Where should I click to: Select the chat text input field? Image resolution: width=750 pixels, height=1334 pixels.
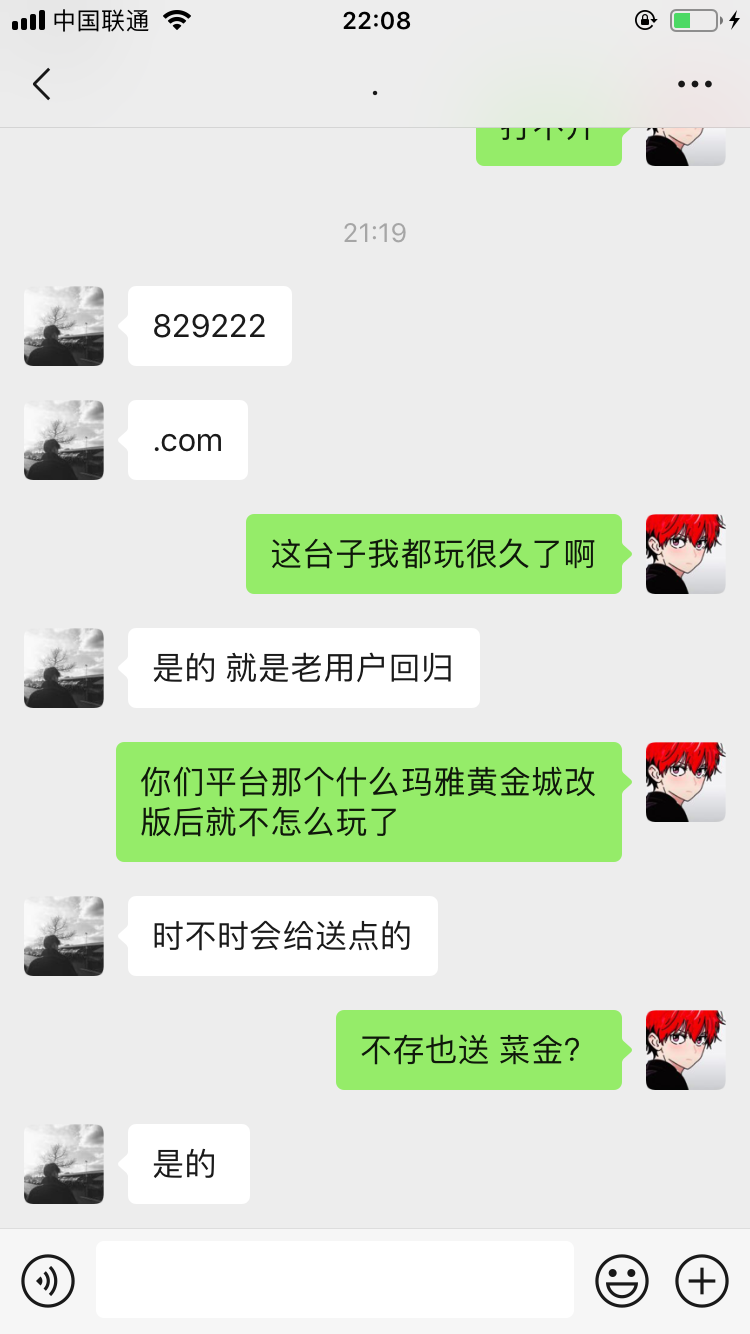335,1280
